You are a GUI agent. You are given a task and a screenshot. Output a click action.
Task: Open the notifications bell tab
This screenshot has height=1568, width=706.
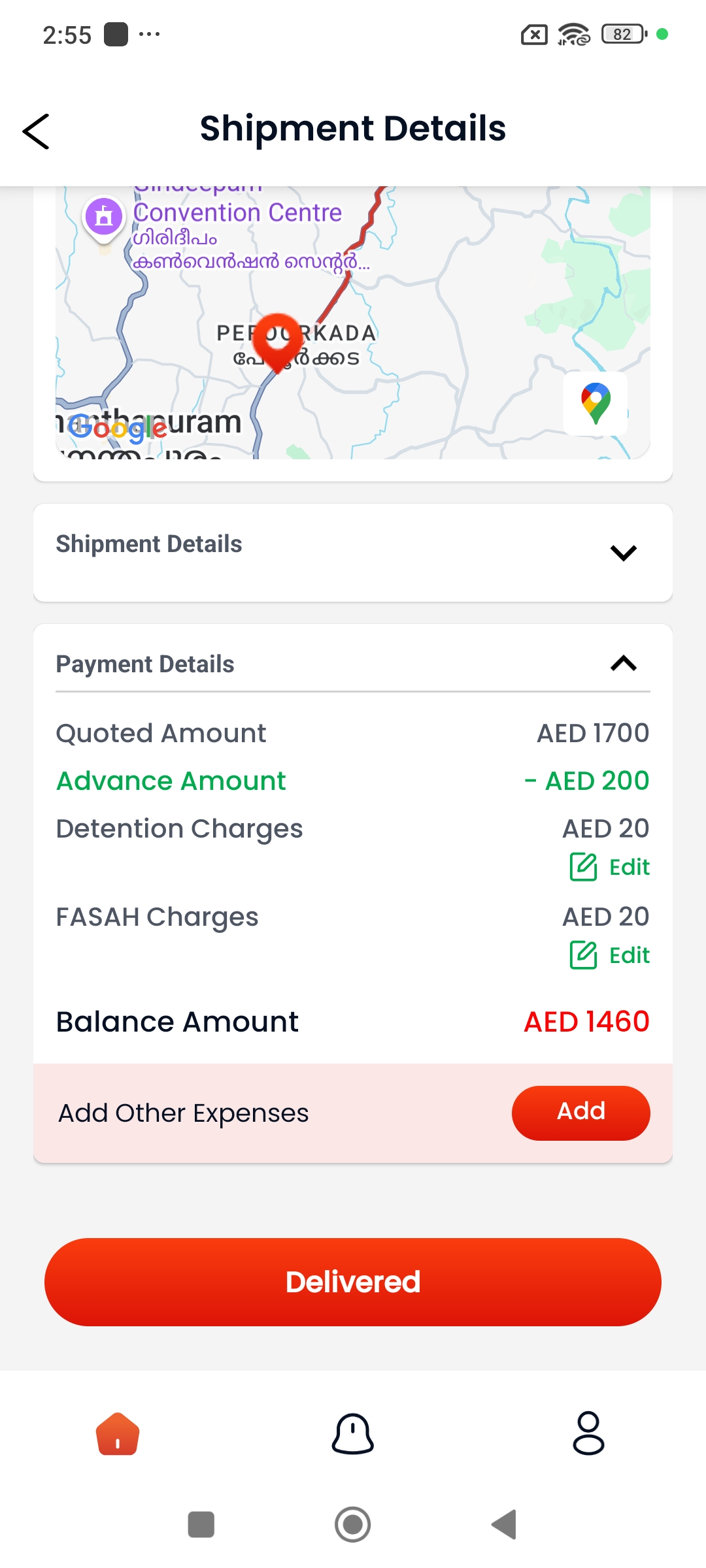(x=353, y=1434)
